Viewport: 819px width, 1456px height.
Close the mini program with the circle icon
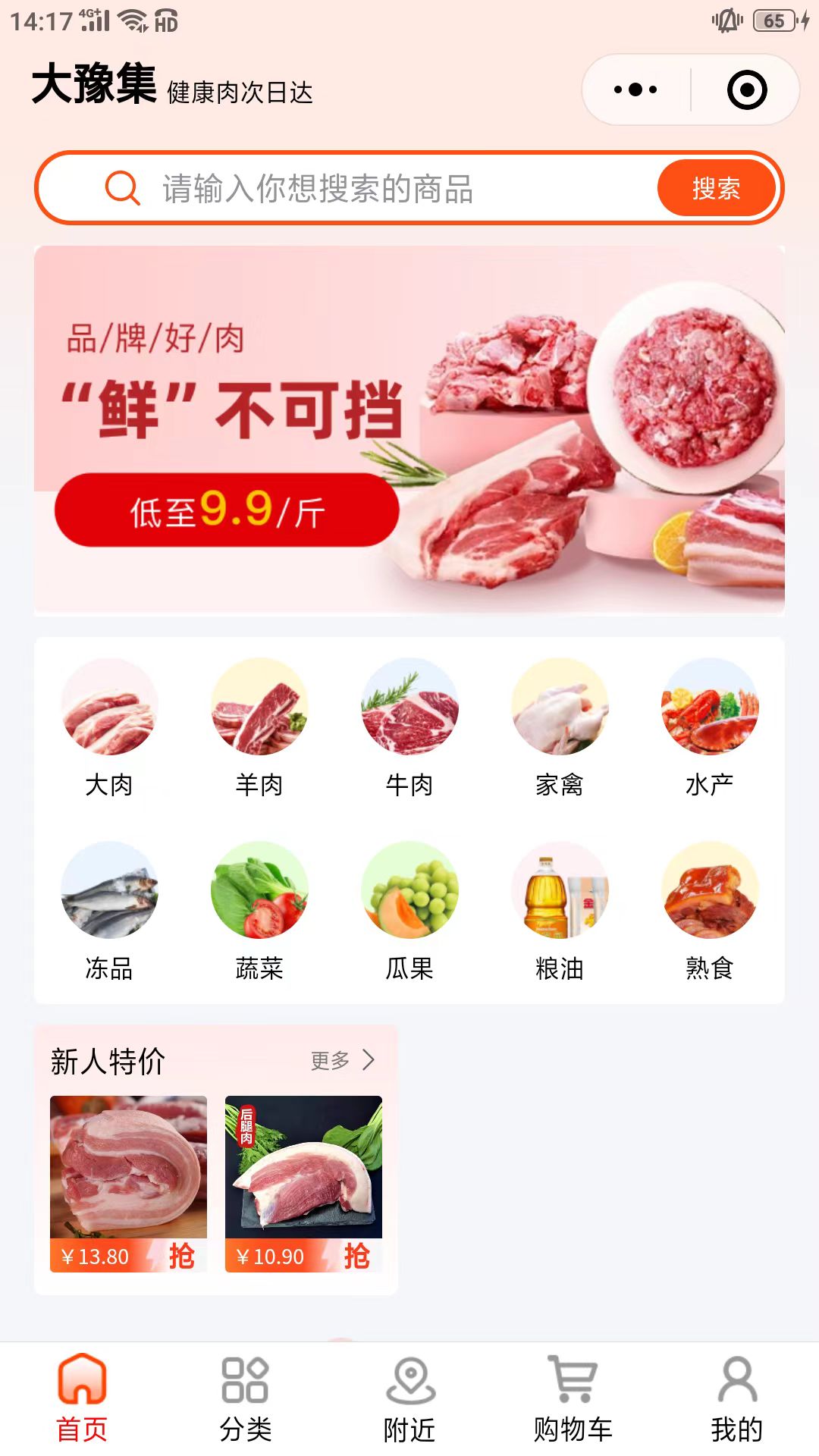[747, 90]
